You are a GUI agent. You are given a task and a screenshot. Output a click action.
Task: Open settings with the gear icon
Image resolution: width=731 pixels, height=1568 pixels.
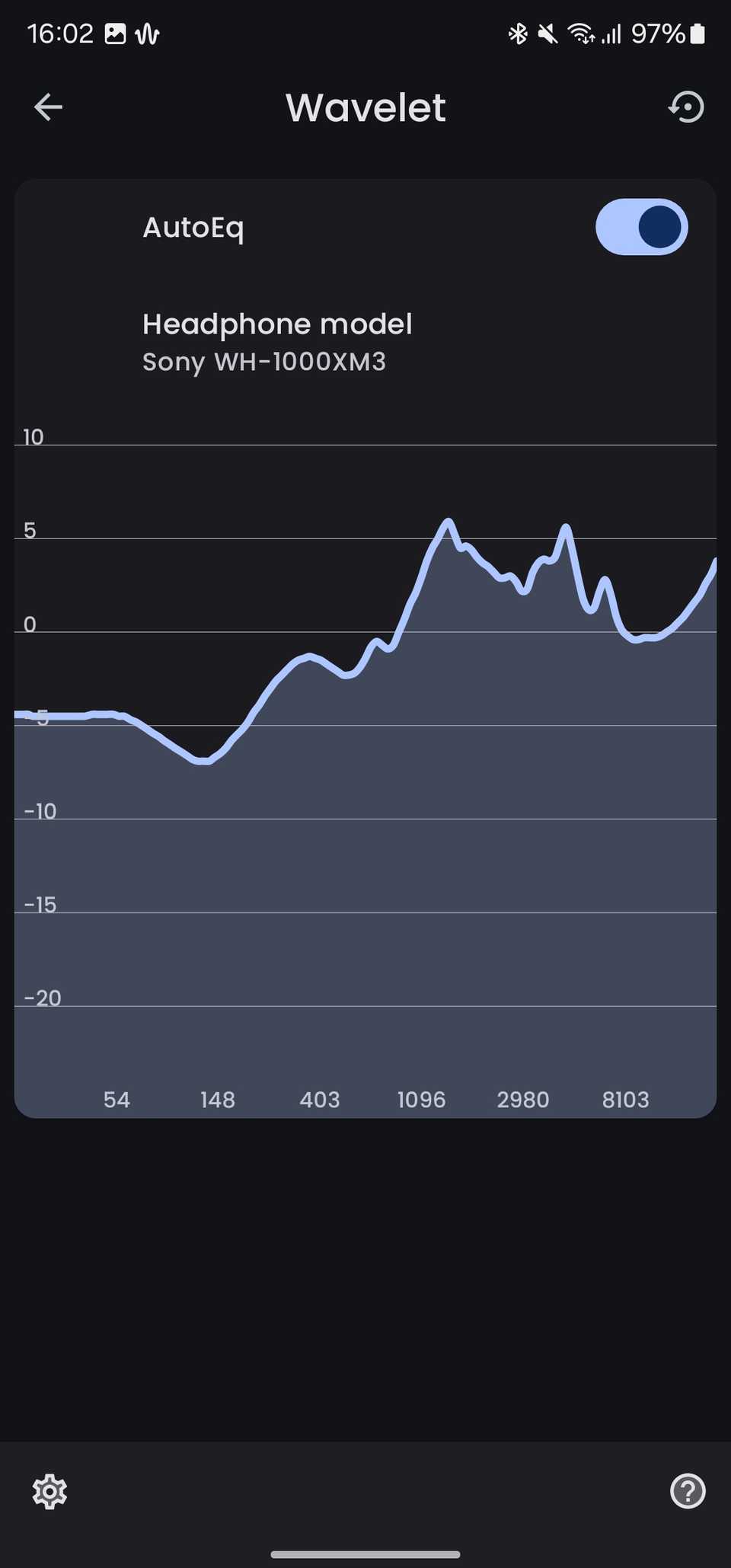coord(49,1491)
